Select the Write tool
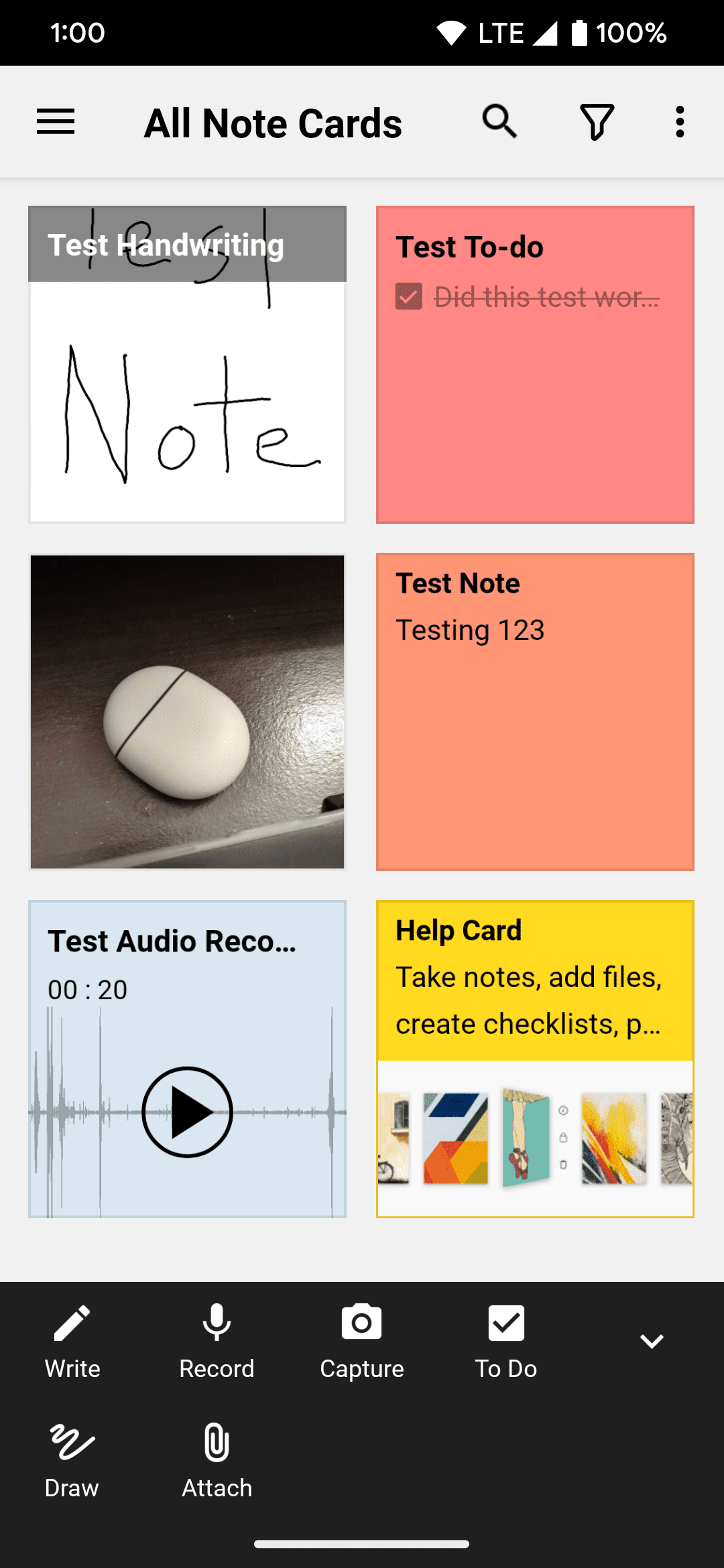 pyautogui.click(x=71, y=1340)
